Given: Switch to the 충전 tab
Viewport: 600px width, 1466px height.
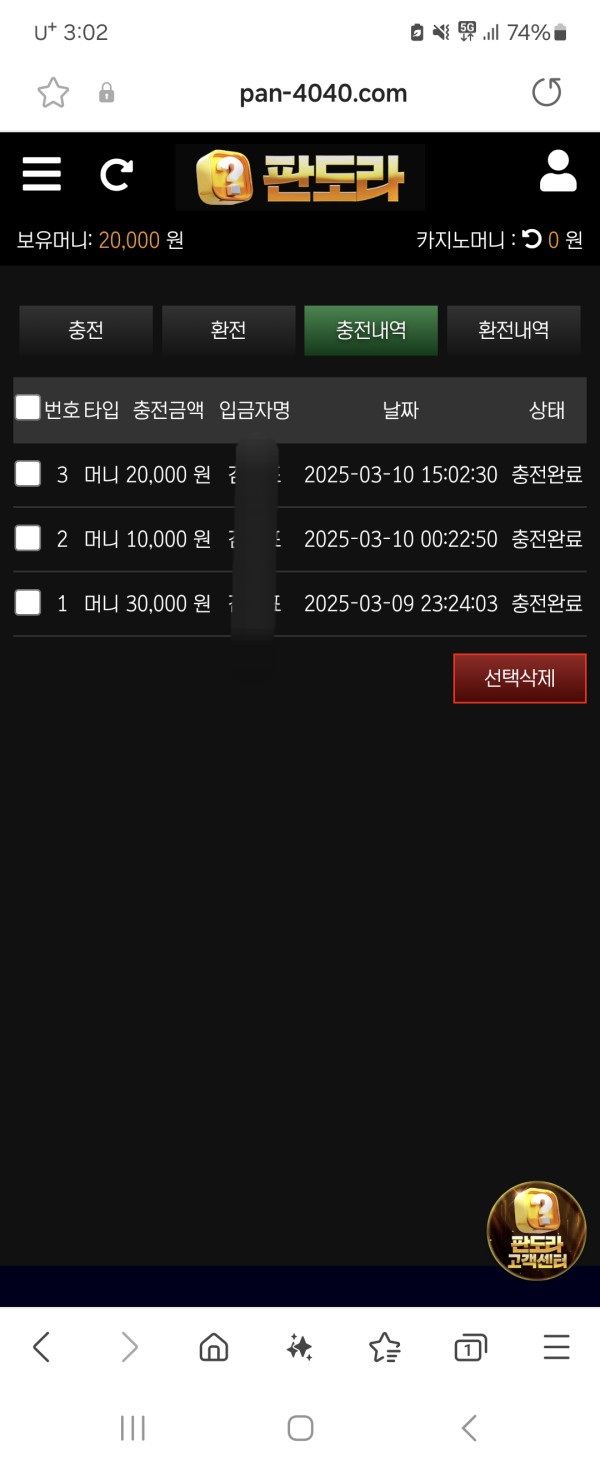Looking at the screenshot, I should coord(86,330).
